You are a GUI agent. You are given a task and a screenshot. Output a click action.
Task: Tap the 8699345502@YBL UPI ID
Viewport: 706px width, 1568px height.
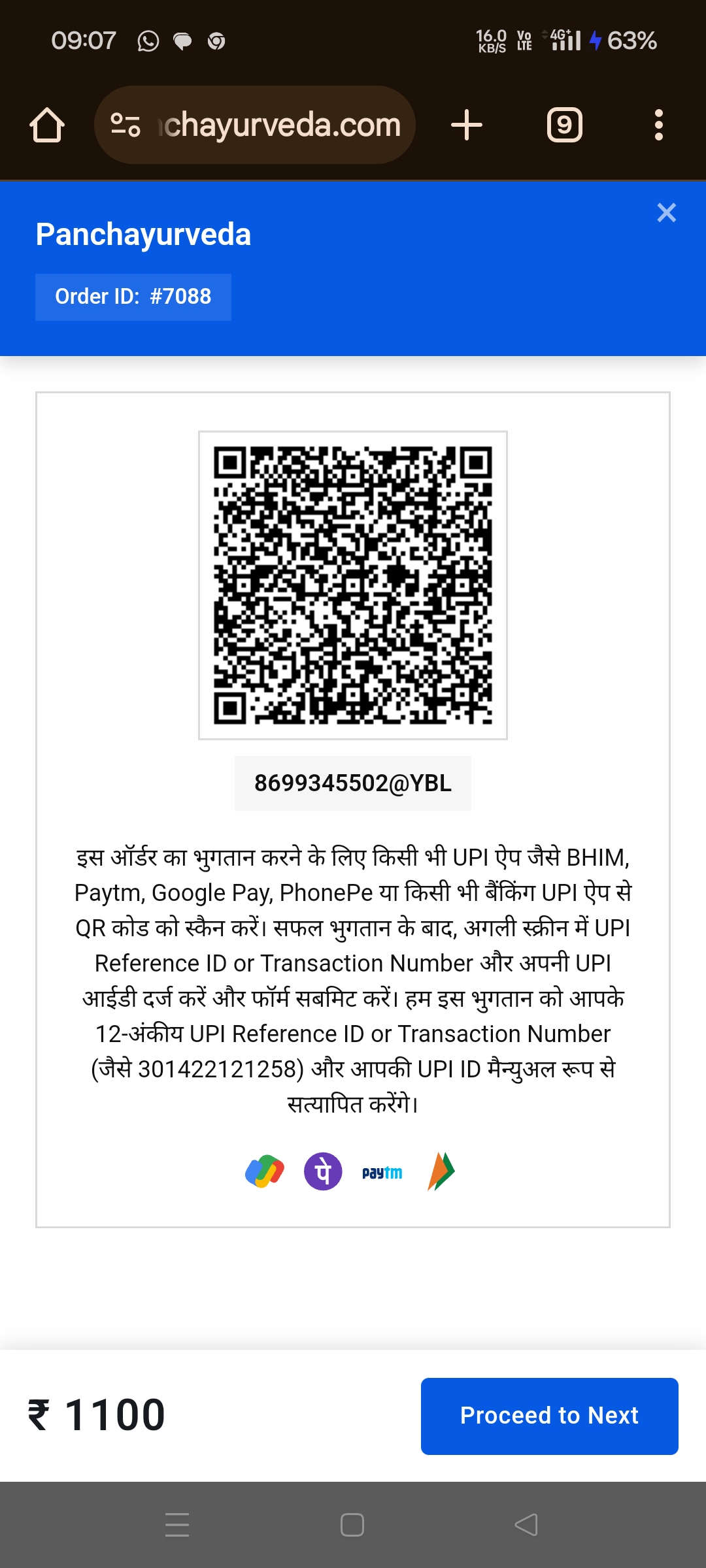(x=353, y=783)
